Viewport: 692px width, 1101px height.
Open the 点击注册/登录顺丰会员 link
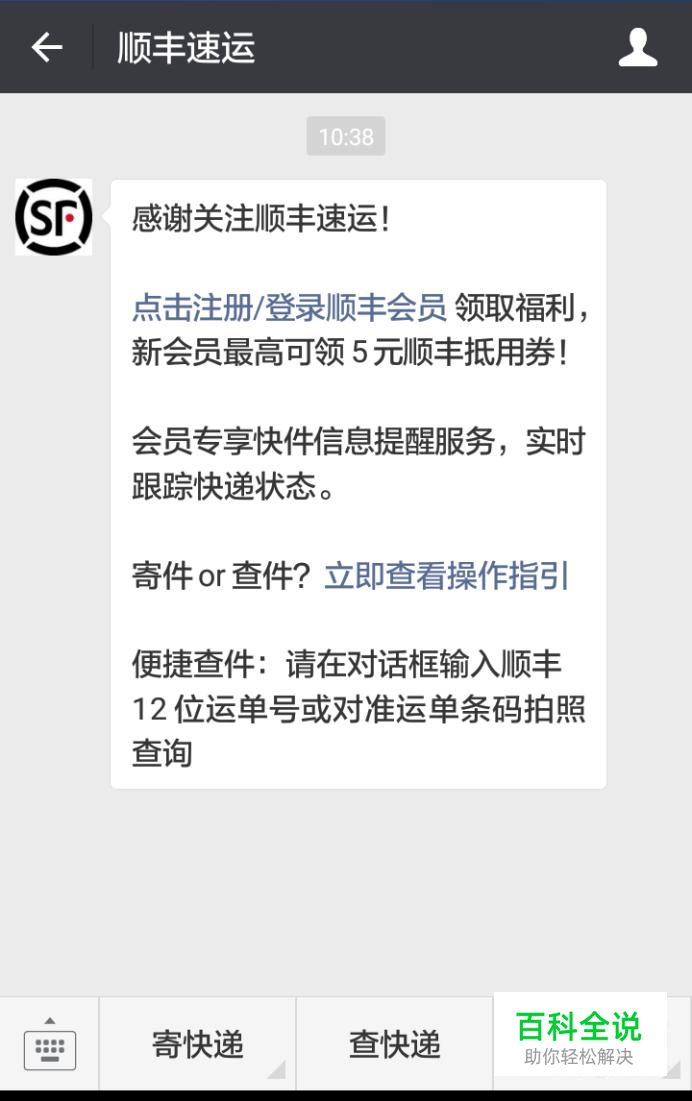[x=289, y=308]
